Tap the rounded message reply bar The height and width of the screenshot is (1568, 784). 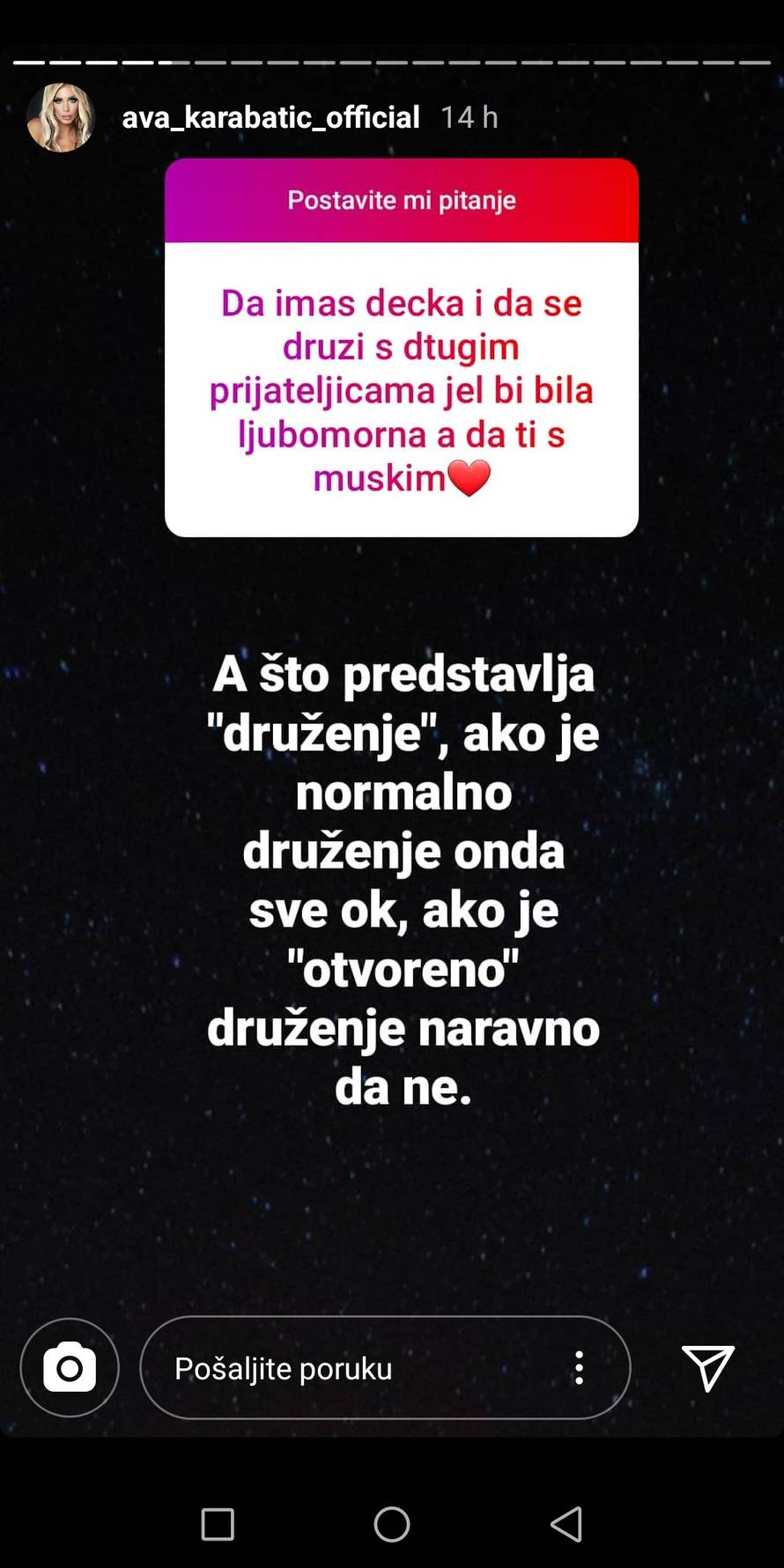point(385,1368)
